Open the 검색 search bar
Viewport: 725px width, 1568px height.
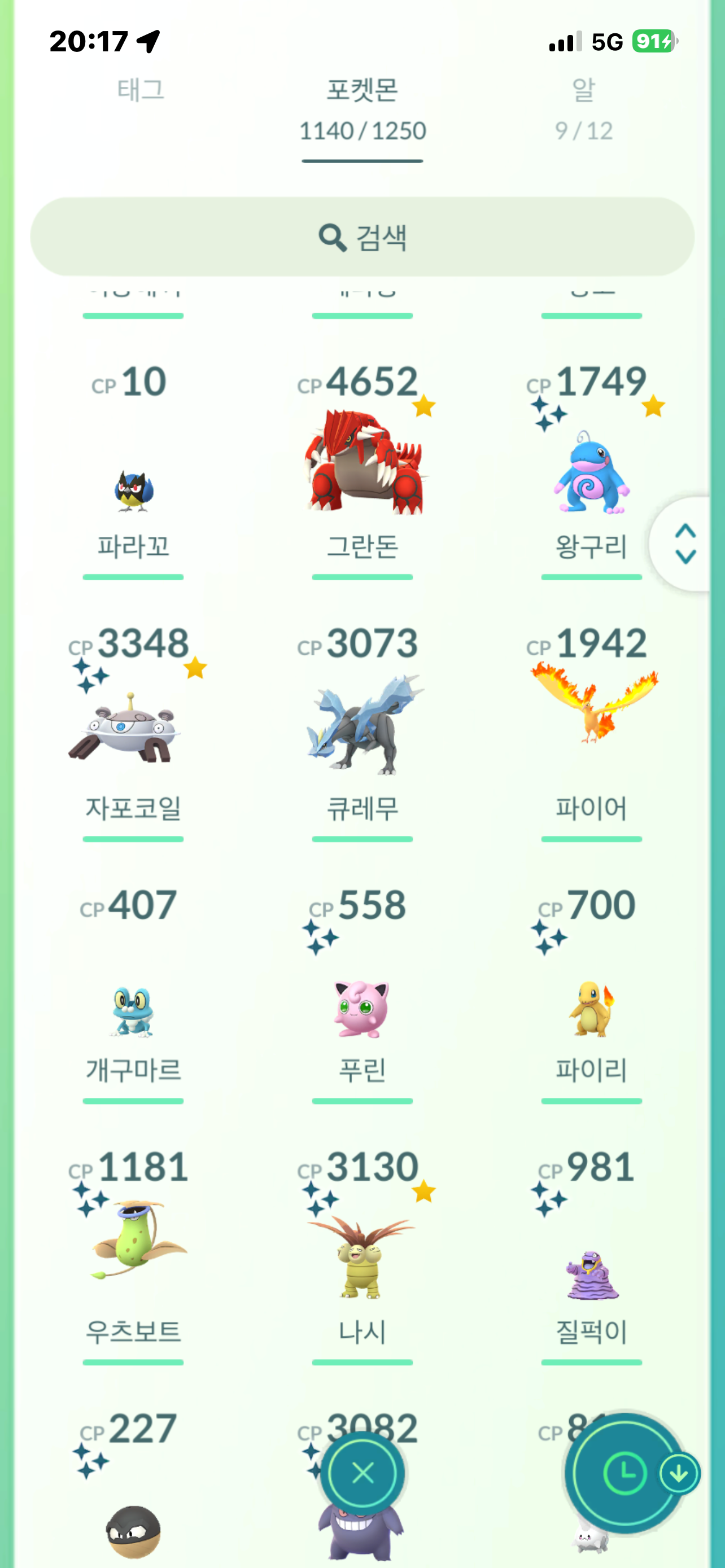pyautogui.click(x=362, y=237)
